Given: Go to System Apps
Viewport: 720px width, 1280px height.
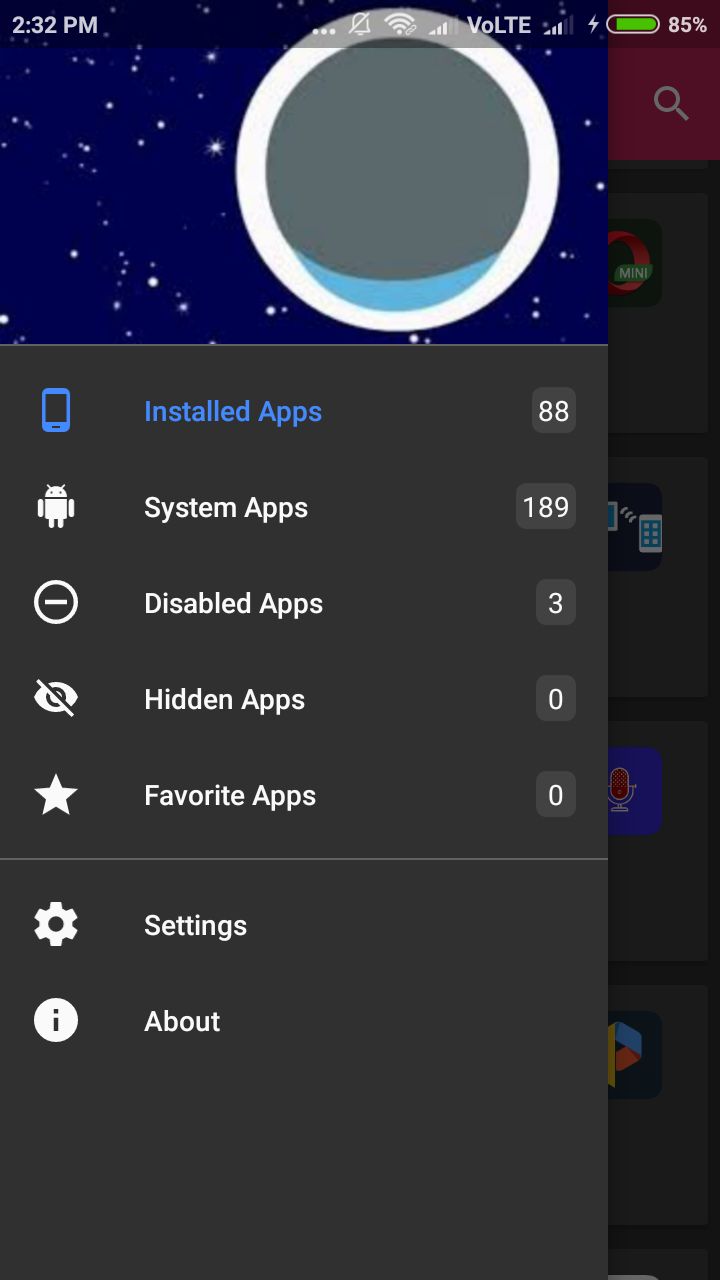Looking at the screenshot, I should pyautogui.click(x=226, y=507).
